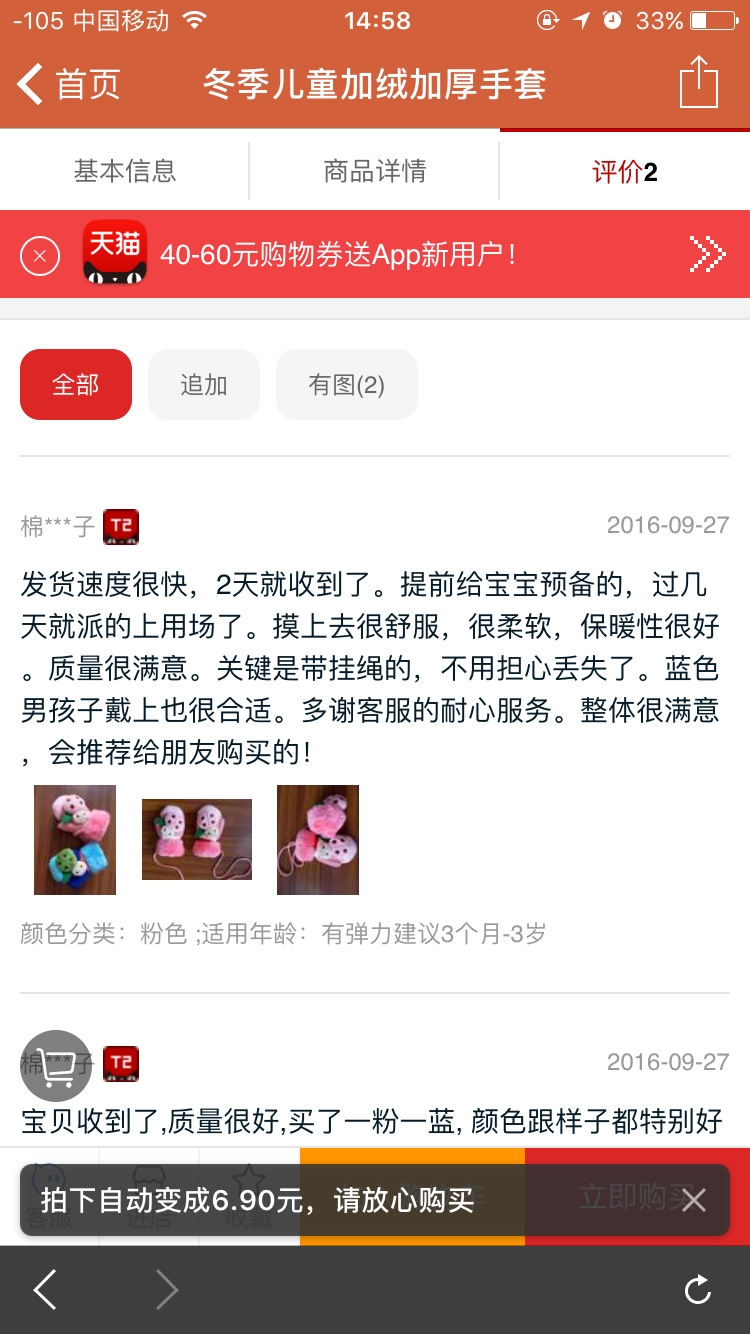The image size is (750, 1334).
Task: Show 全部 reviews
Action: pos(76,384)
